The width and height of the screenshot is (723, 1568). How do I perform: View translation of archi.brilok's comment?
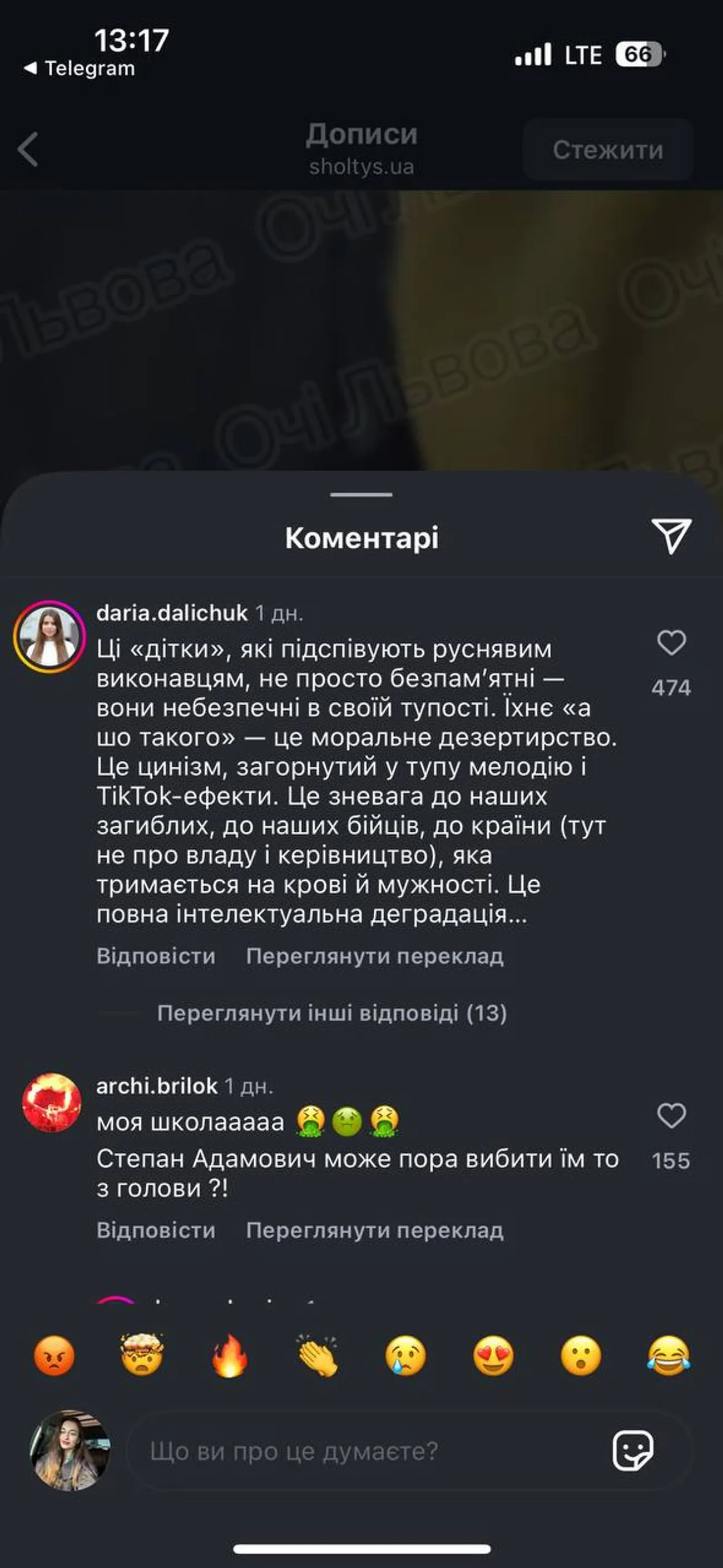click(x=374, y=1231)
